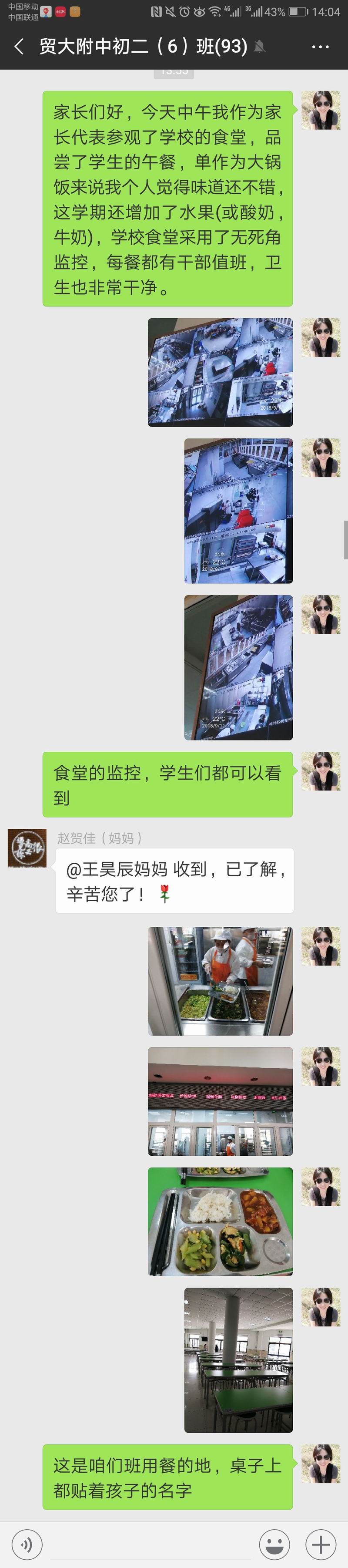View the first landscape monitoring screen photo
The width and height of the screenshot is (348, 1568).
(220, 372)
